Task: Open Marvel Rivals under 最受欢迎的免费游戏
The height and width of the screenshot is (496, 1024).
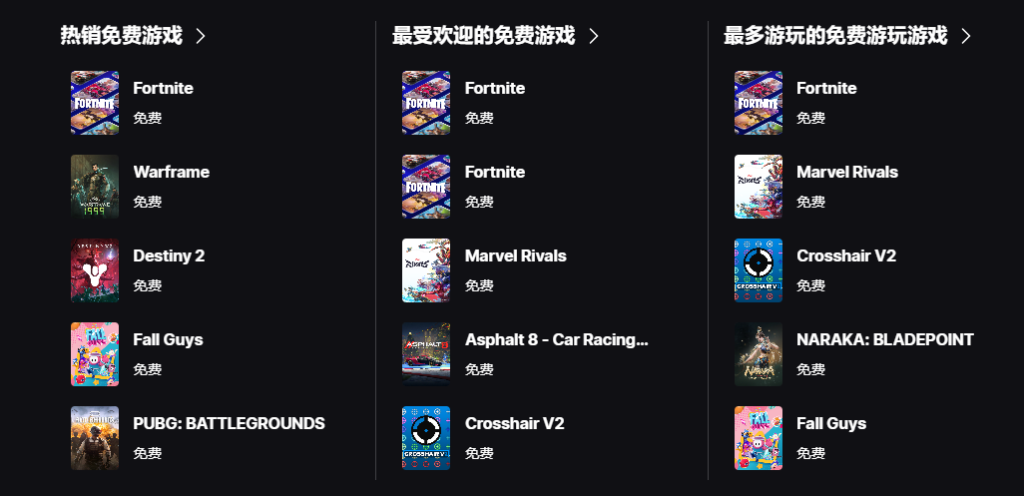Action: pyautogui.click(x=515, y=256)
